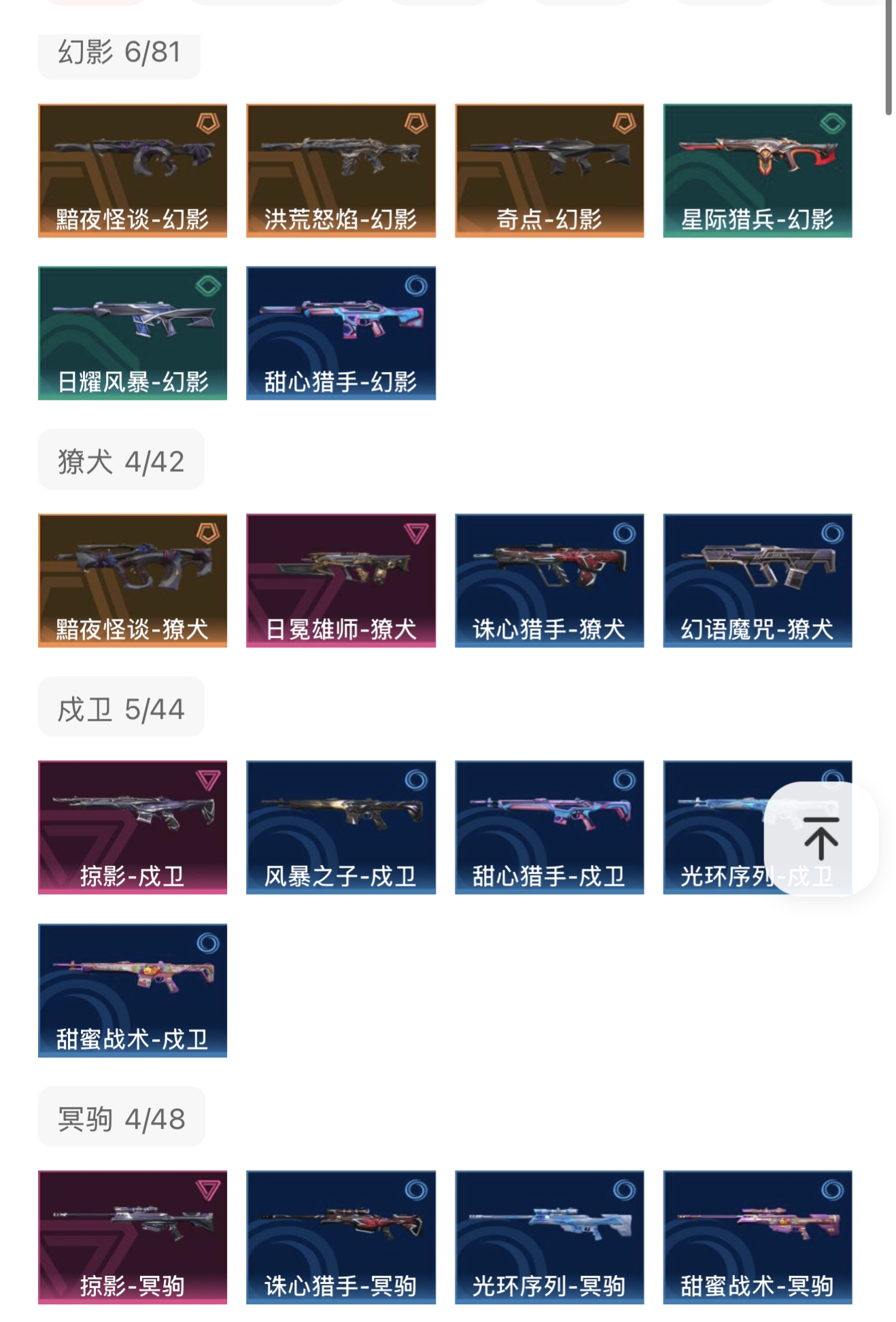Open the 风暴之子-戍卫 skin card
Viewport: 896px width, 1322px height.
[341, 827]
